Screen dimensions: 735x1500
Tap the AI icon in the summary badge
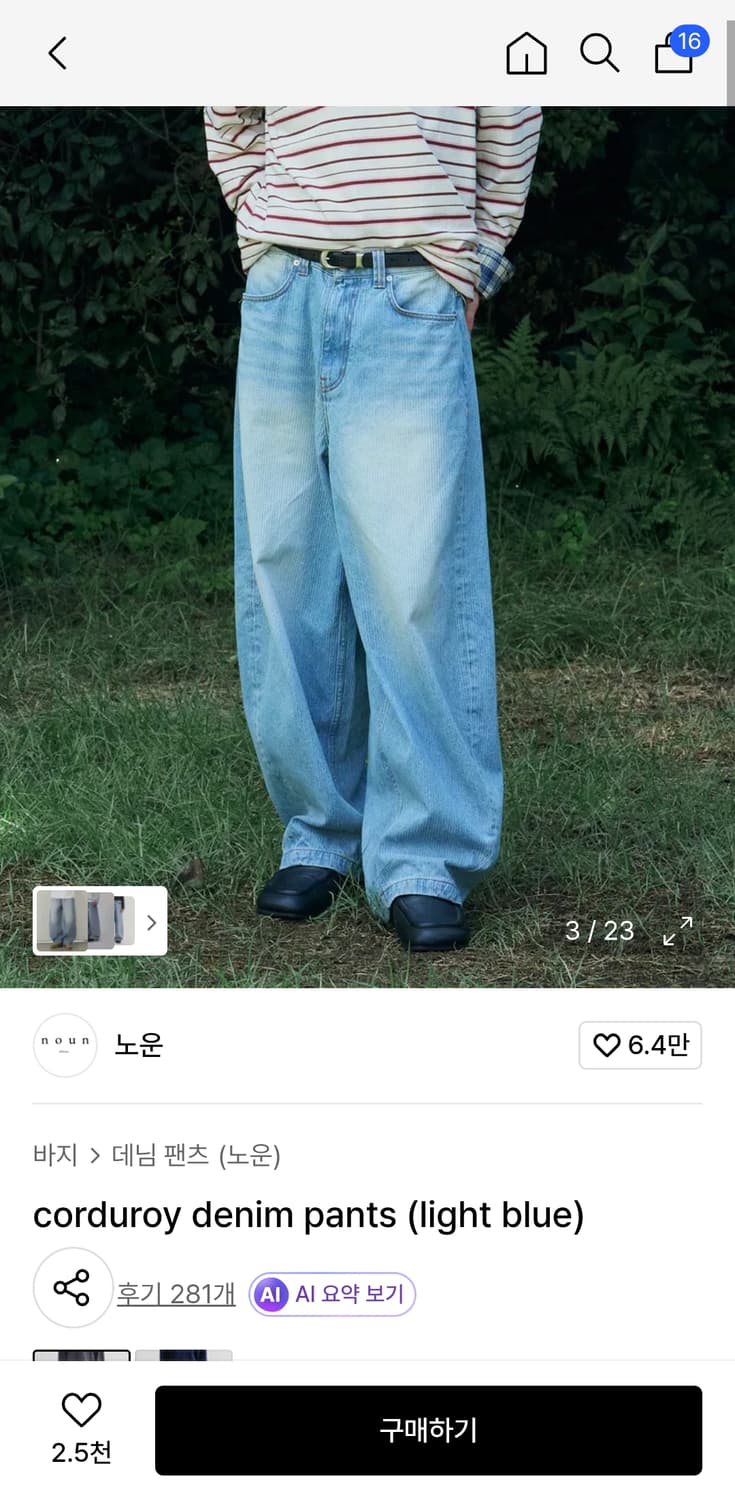(x=270, y=1293)
